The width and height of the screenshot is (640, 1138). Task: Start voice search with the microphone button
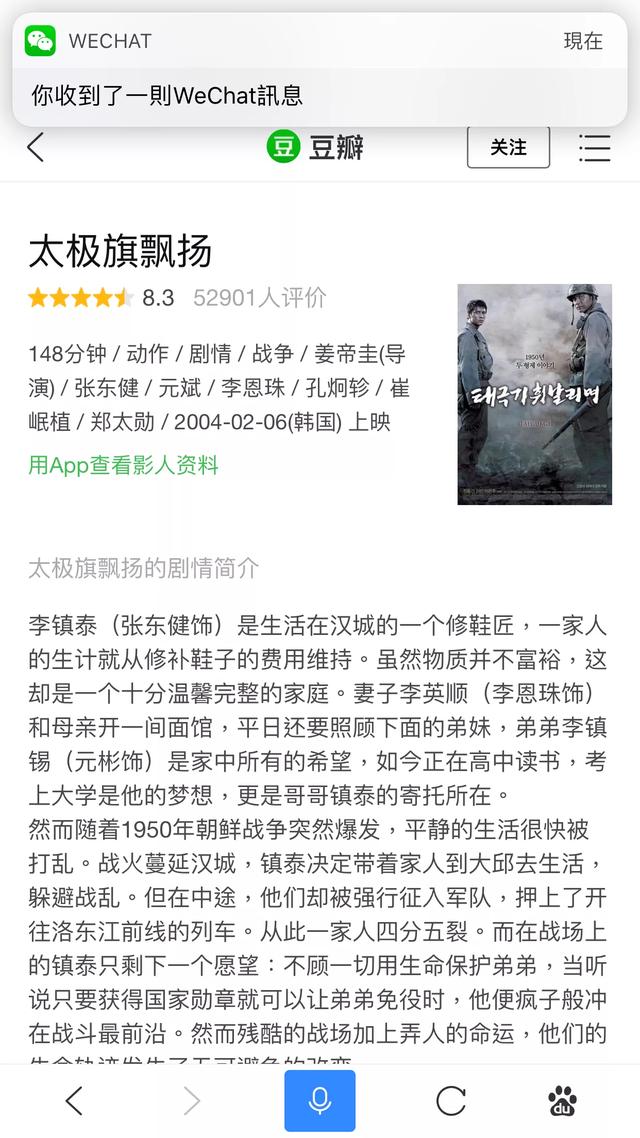pos(320,1101)
